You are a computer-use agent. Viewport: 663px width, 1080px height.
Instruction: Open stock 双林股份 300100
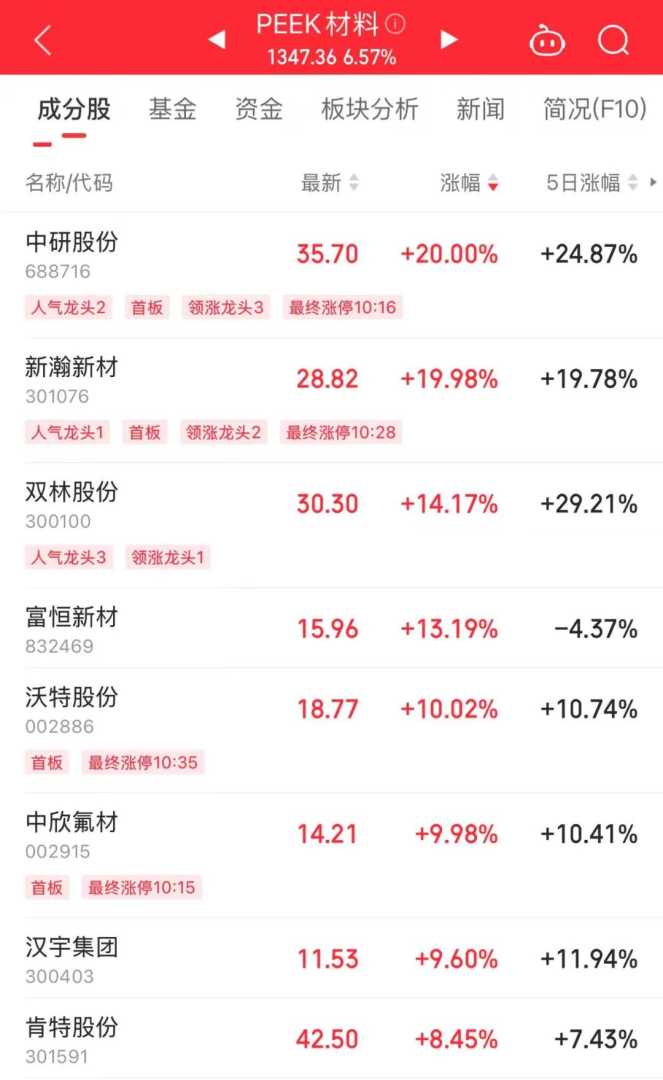coord(72,503)
